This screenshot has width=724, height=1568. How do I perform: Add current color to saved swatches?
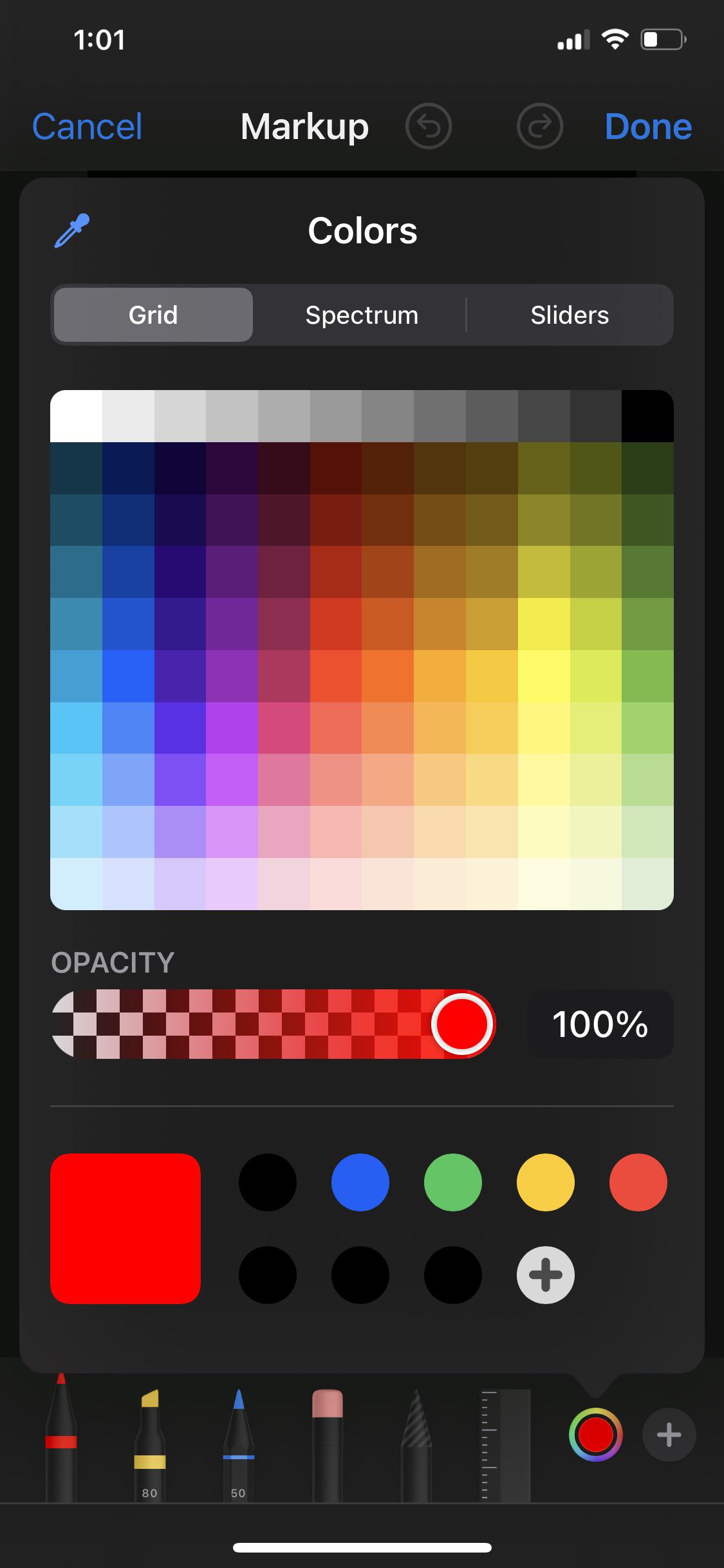(x=546, y=1275)
